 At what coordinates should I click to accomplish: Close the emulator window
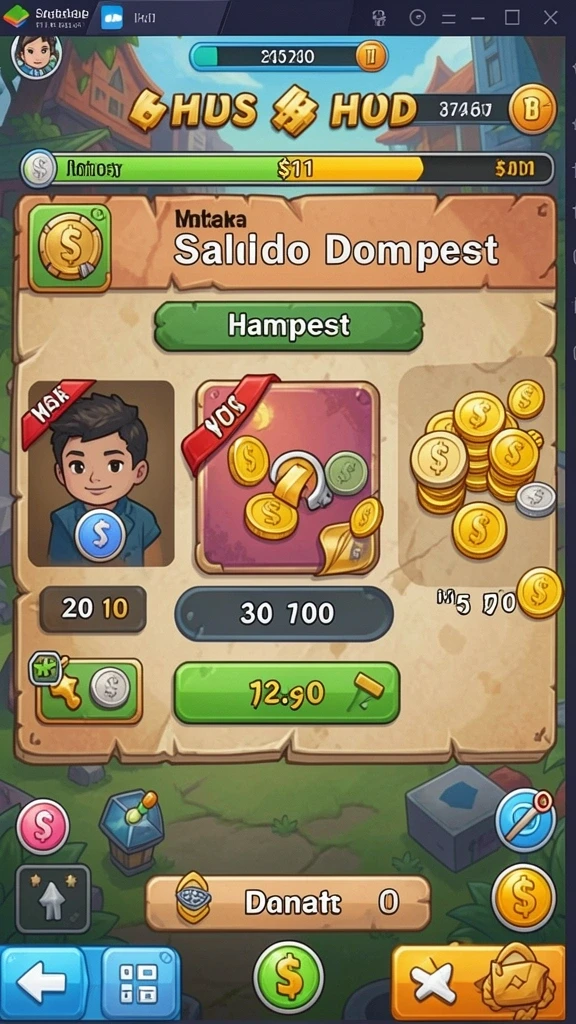(x=550, y=18)
